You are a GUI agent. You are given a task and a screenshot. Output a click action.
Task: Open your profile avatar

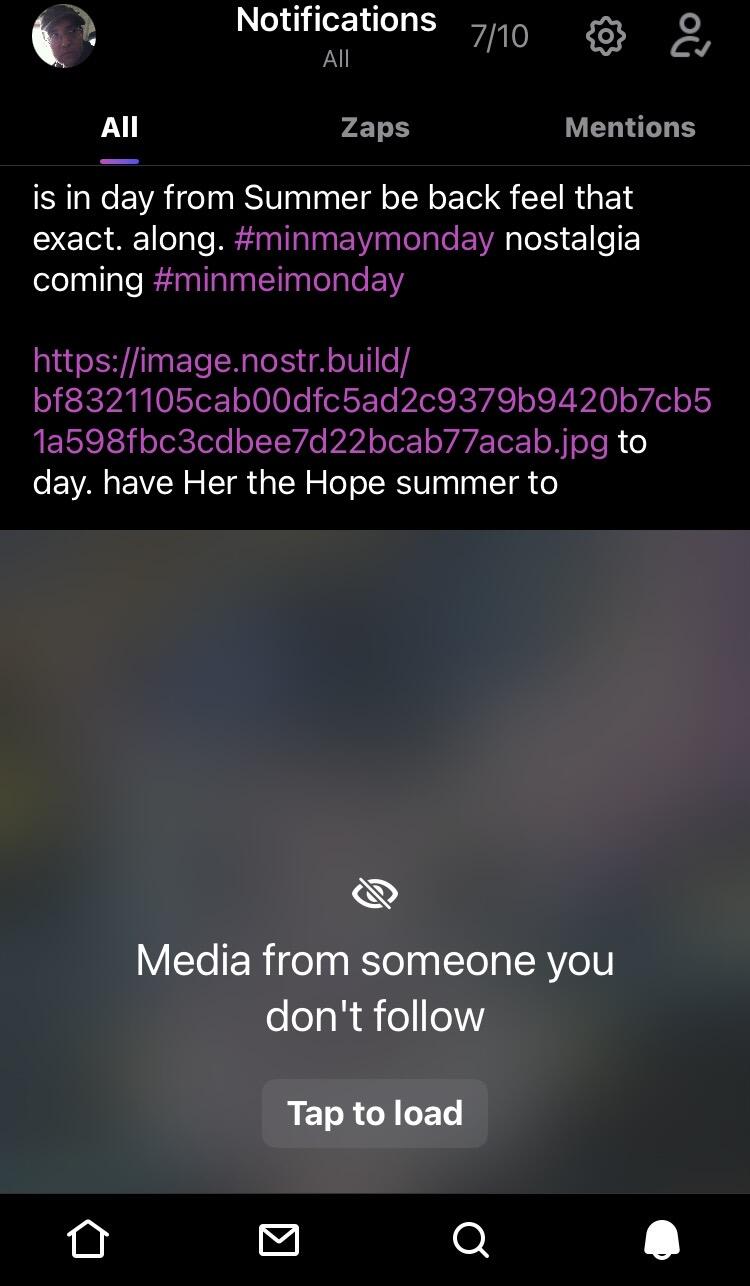tap(64, 36)
